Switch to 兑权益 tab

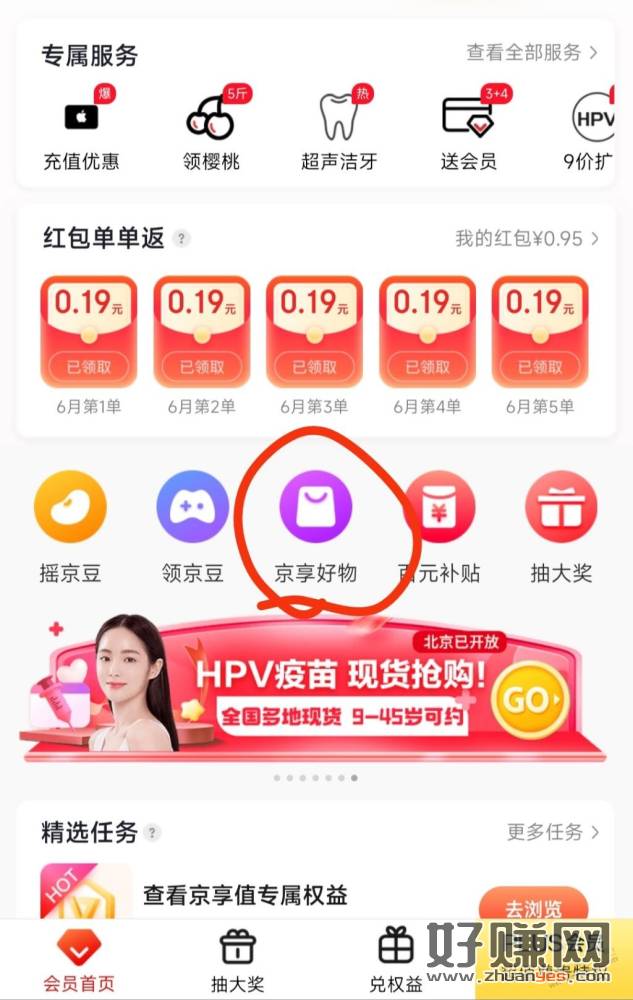click(397, 958)
